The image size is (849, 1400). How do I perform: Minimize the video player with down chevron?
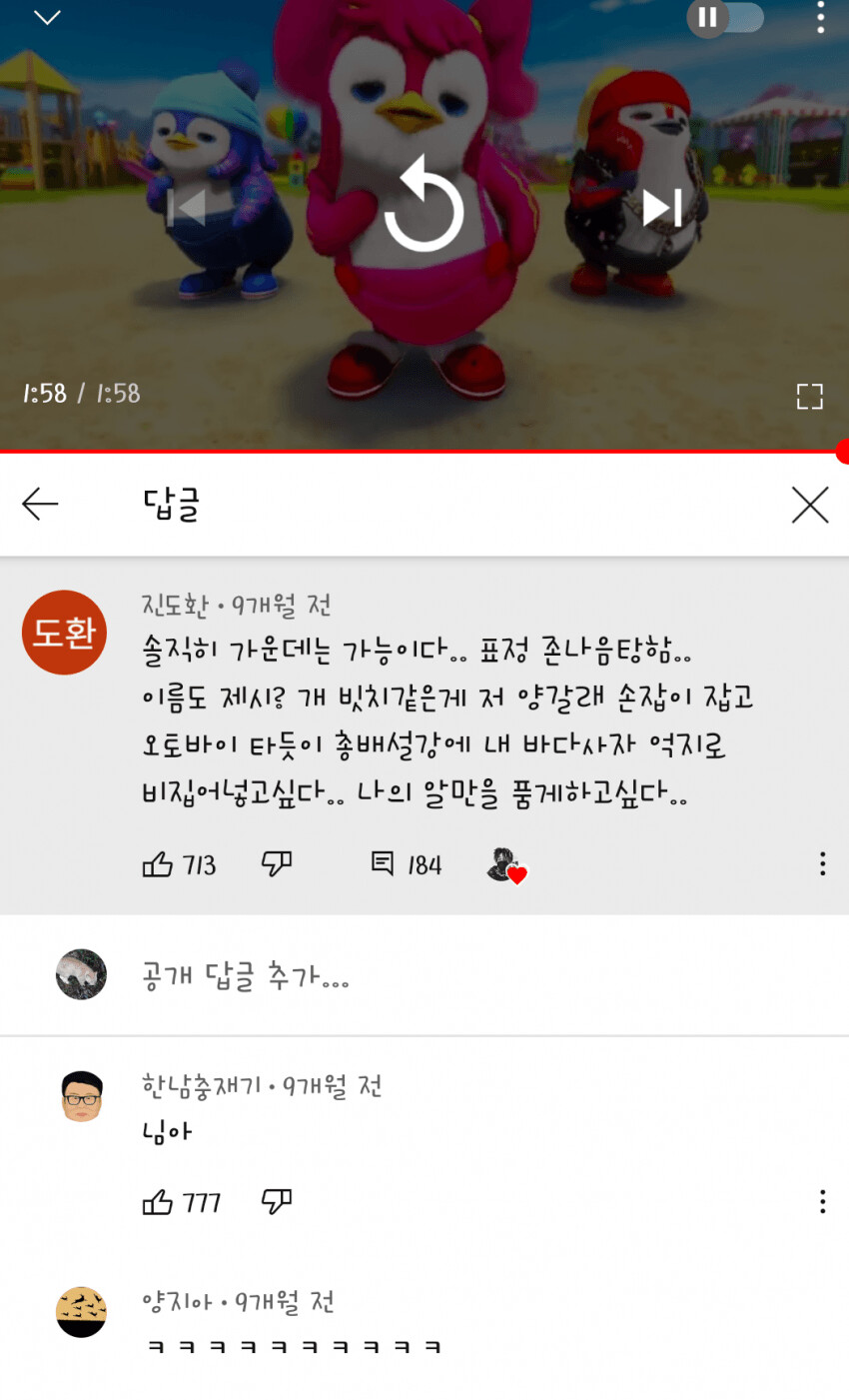pyautogui.click(x=47, y=17)
